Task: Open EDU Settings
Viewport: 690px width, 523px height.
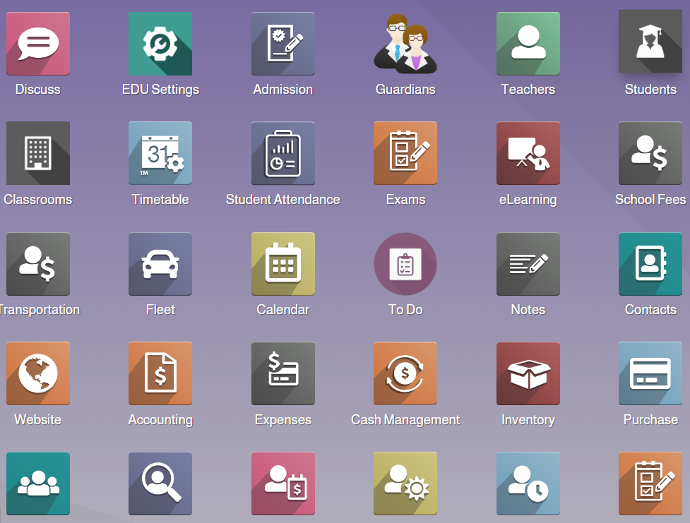Action: (x=160, y=44)
